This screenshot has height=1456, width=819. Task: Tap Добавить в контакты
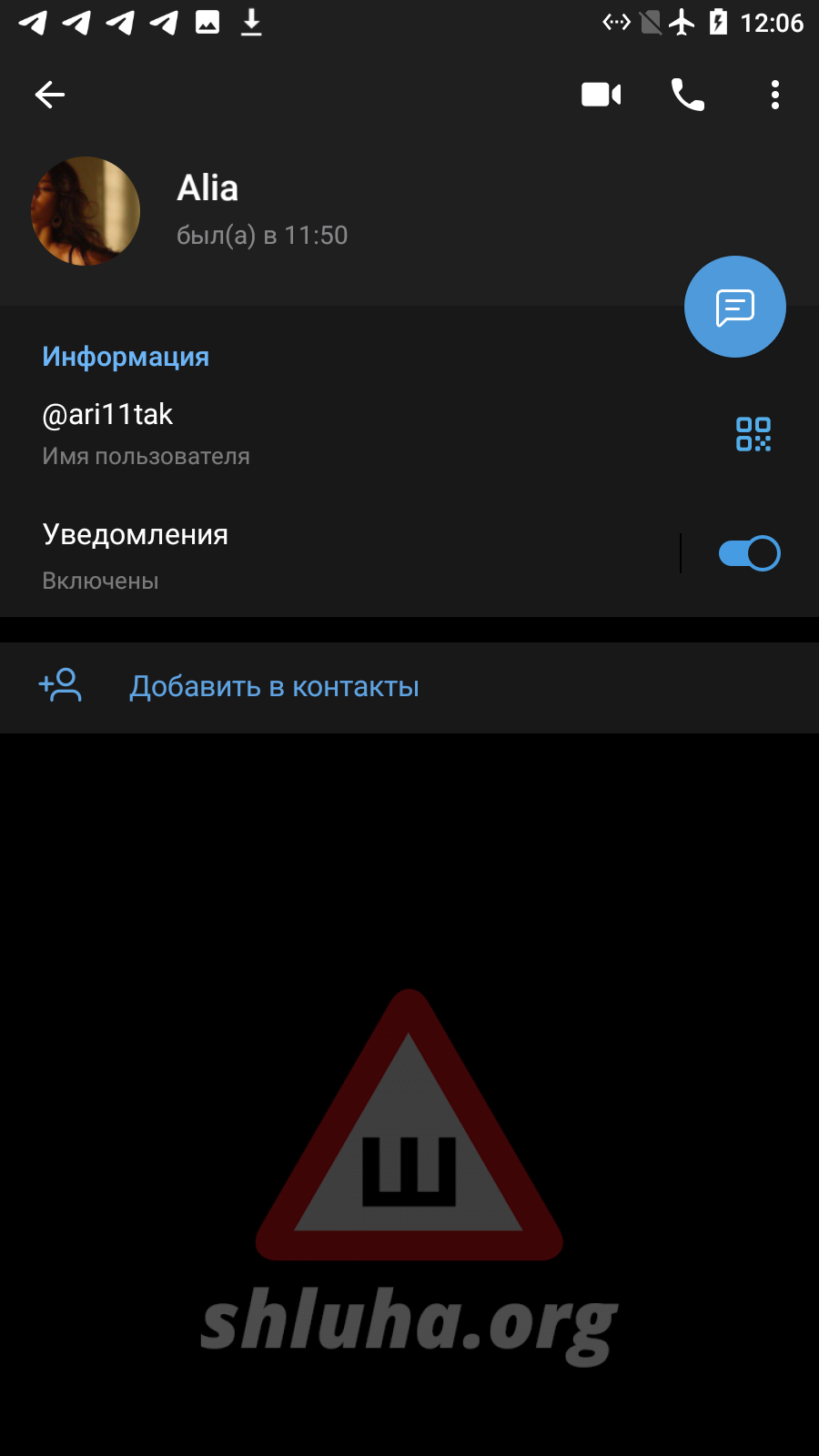pyautogui.click(x=274, y=687)
